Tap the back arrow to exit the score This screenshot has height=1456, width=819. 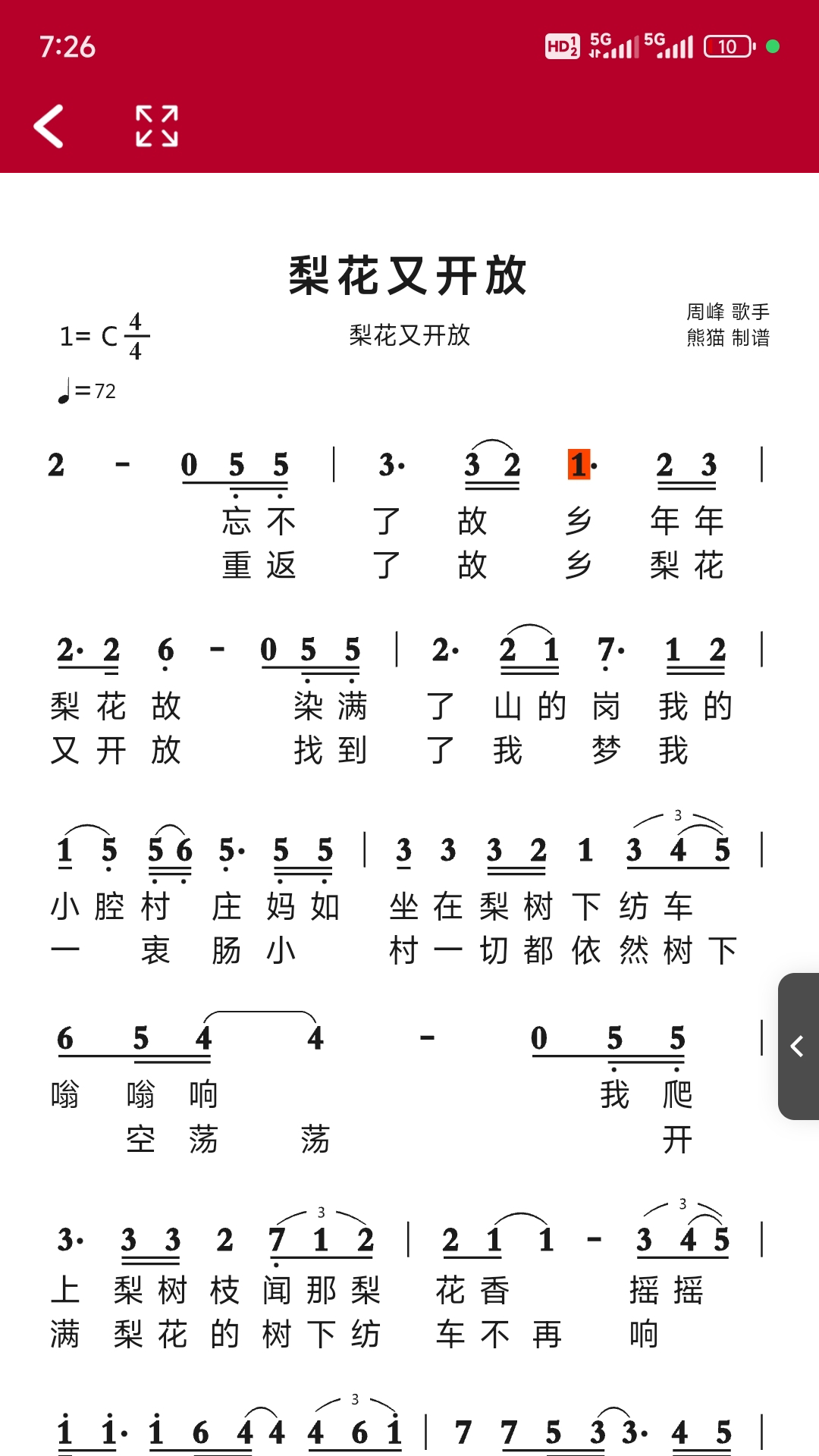click(48, 127)
